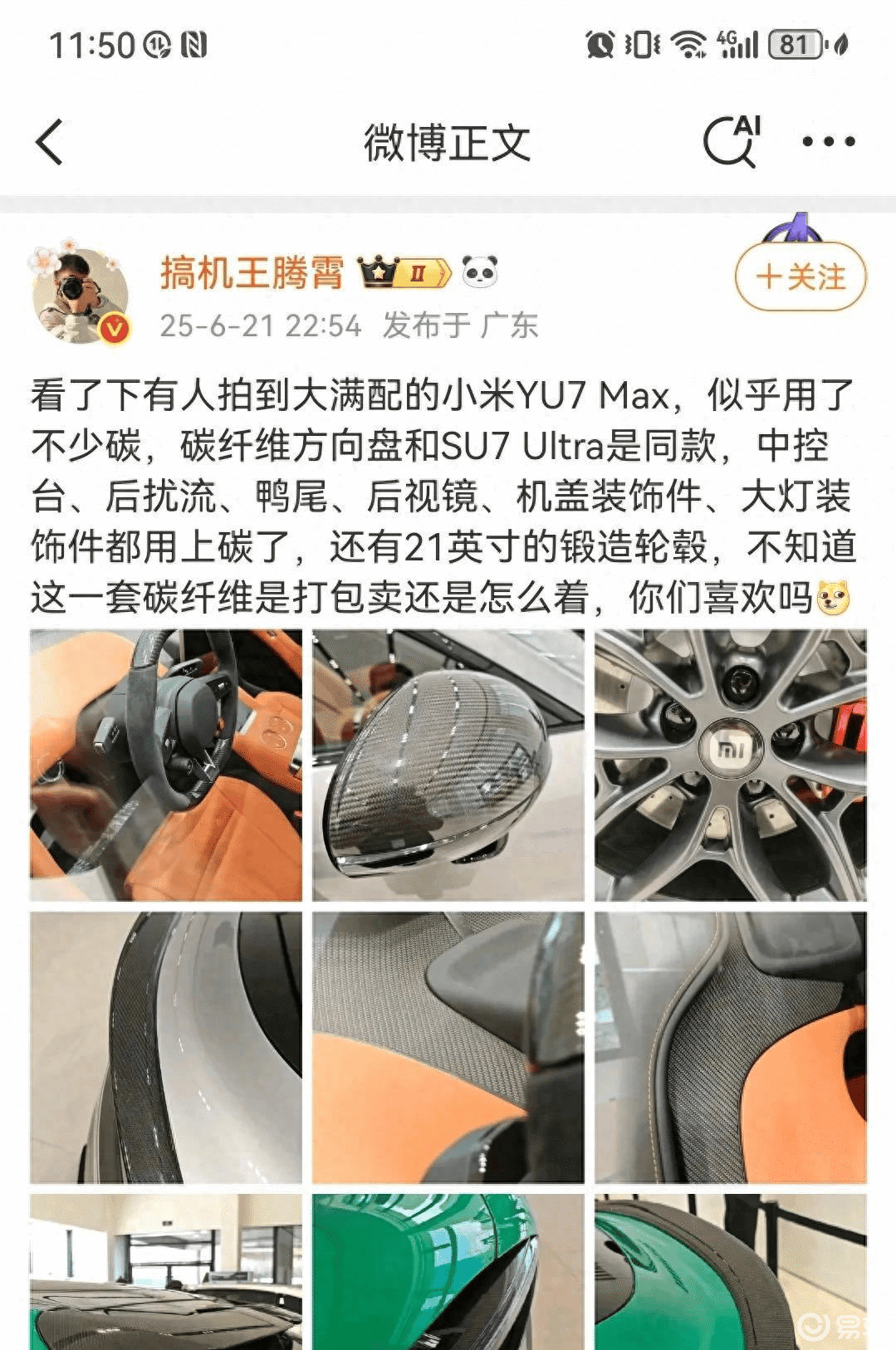The image size is (896, 1350).
Task: Open the AI search icon
Action: click(732, 141)
